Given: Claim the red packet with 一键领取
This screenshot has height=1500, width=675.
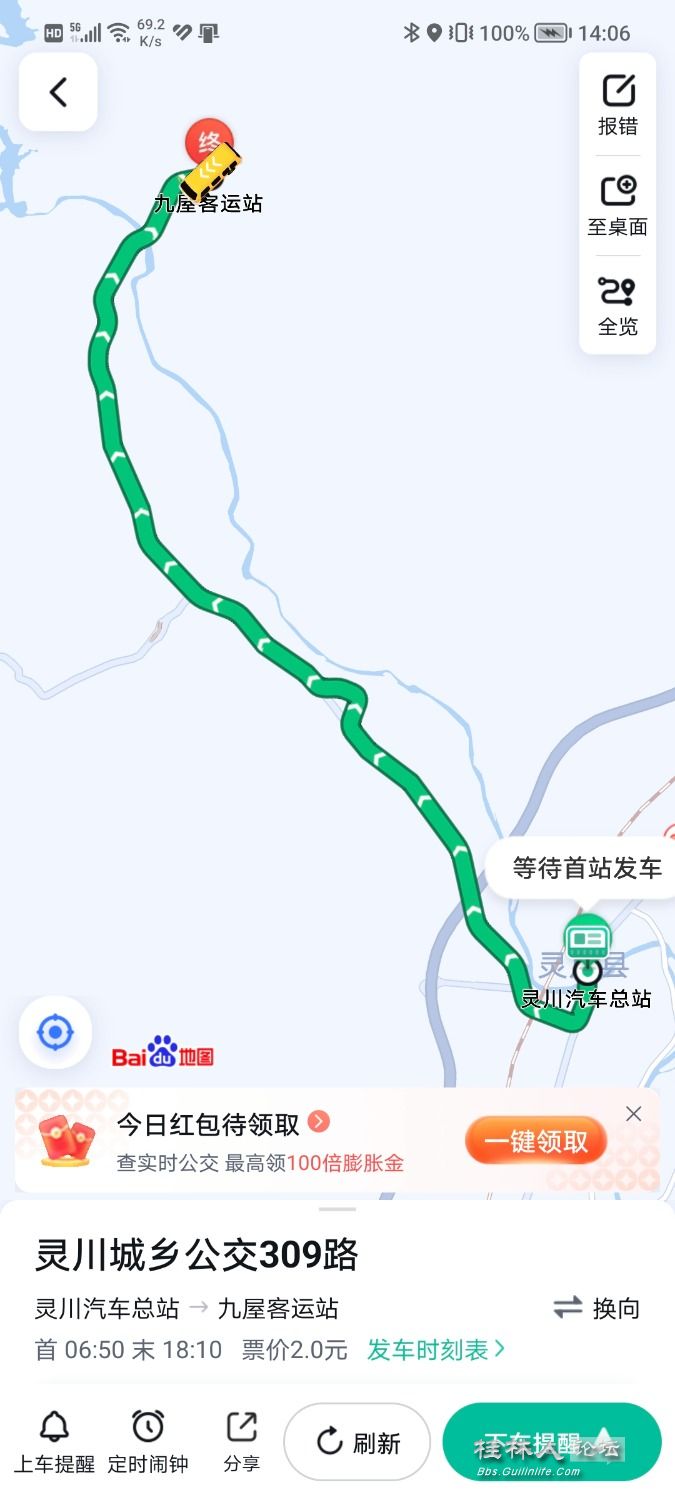Looking at the screenshot, I should [536, 1141].
